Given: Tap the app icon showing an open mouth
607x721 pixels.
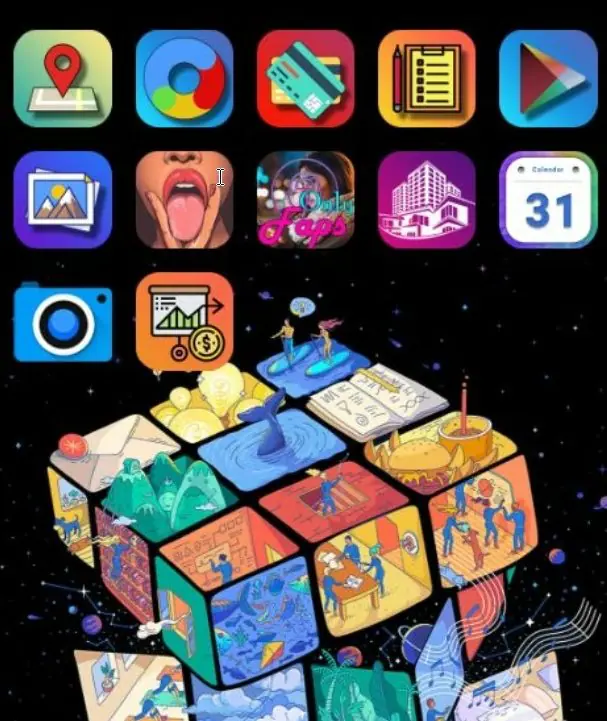Looking at the screenshot, I should [184, 199].
